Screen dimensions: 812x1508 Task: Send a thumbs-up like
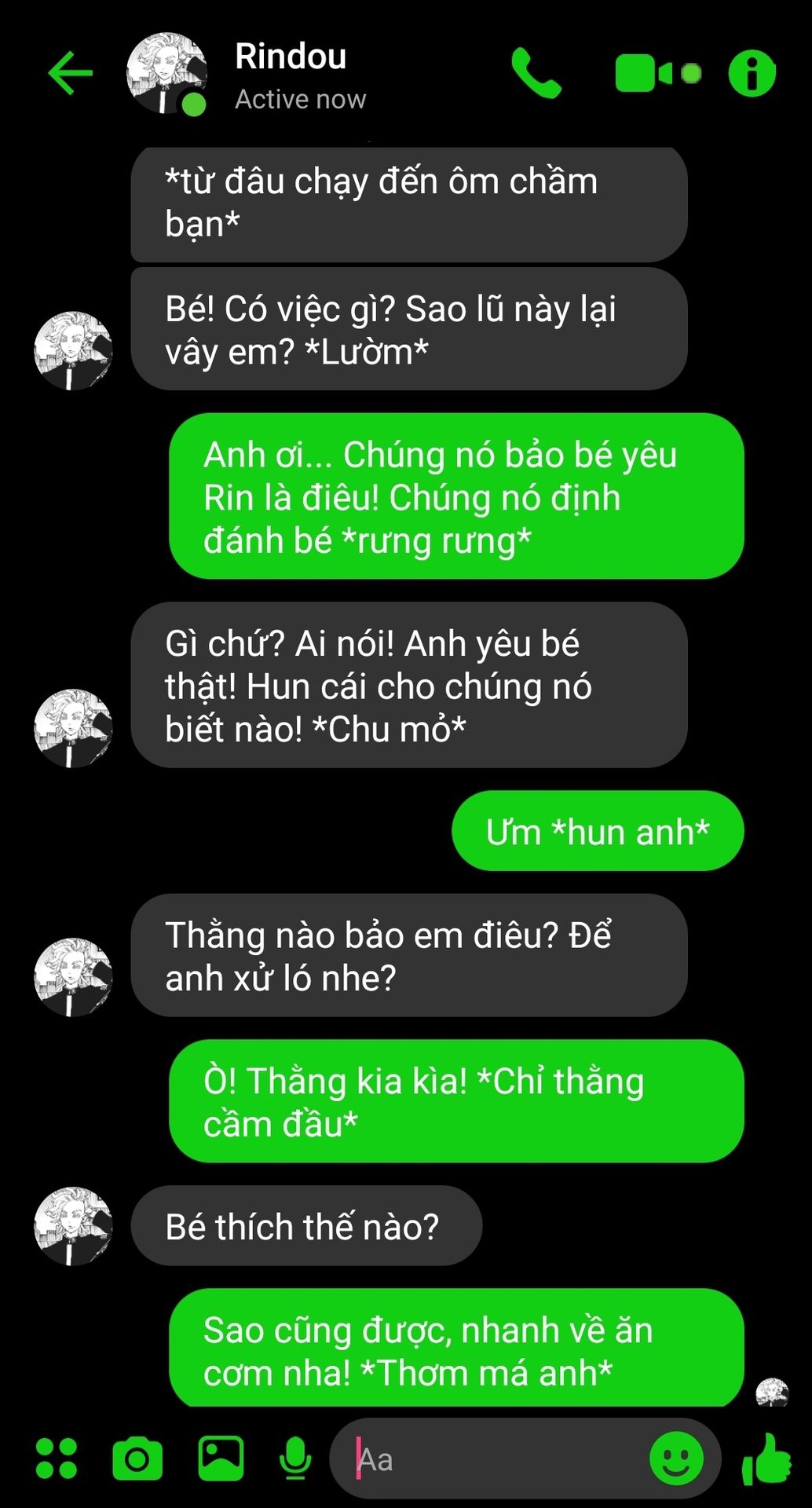click(x=766, y=1459)
